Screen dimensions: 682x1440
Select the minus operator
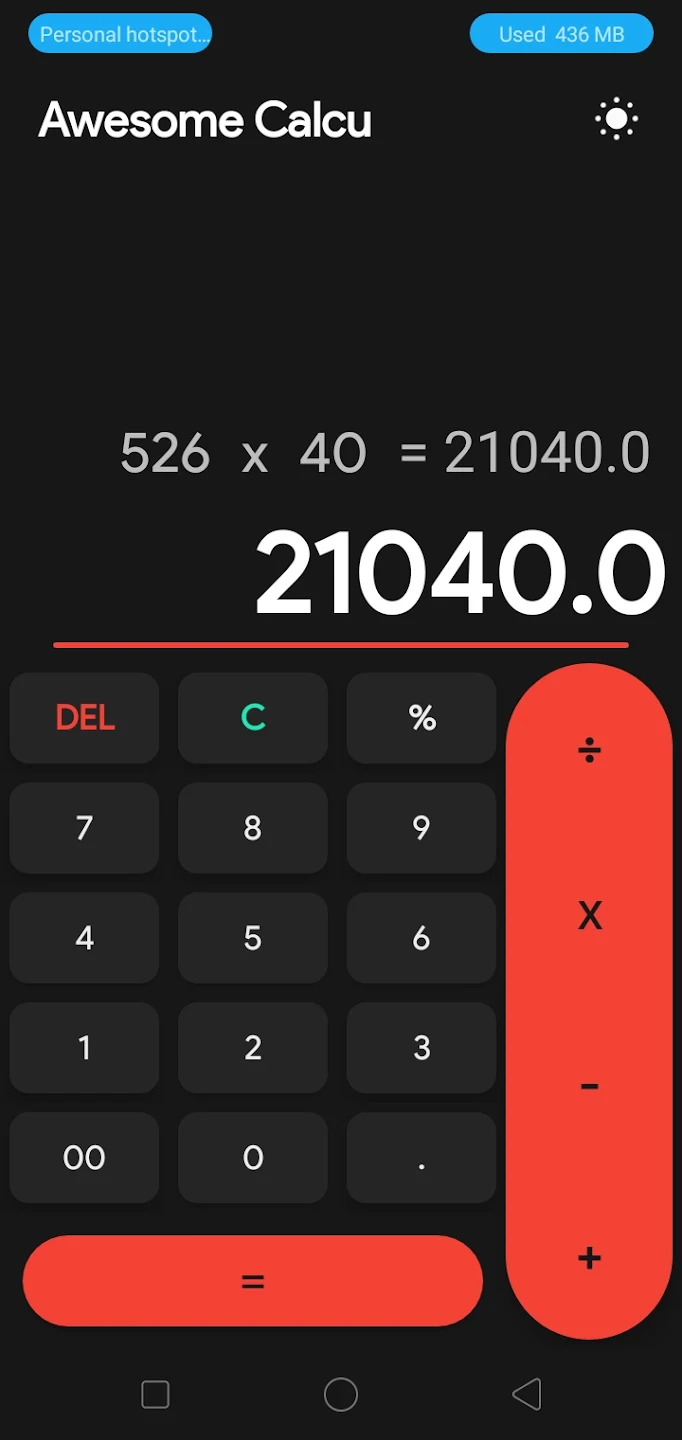click(589, 1086)
